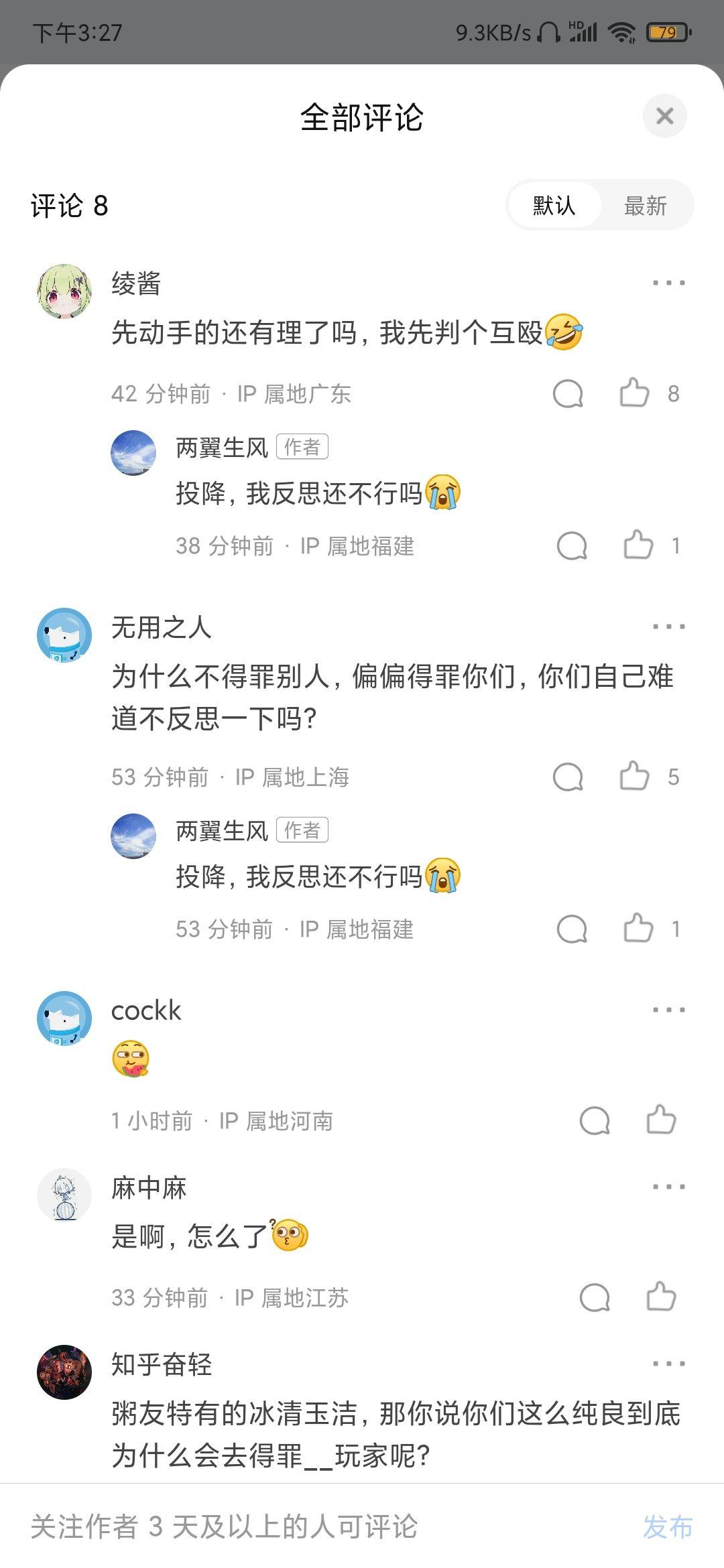Like 两翼生风's reply from 38 分钟前

pos(638,545)
